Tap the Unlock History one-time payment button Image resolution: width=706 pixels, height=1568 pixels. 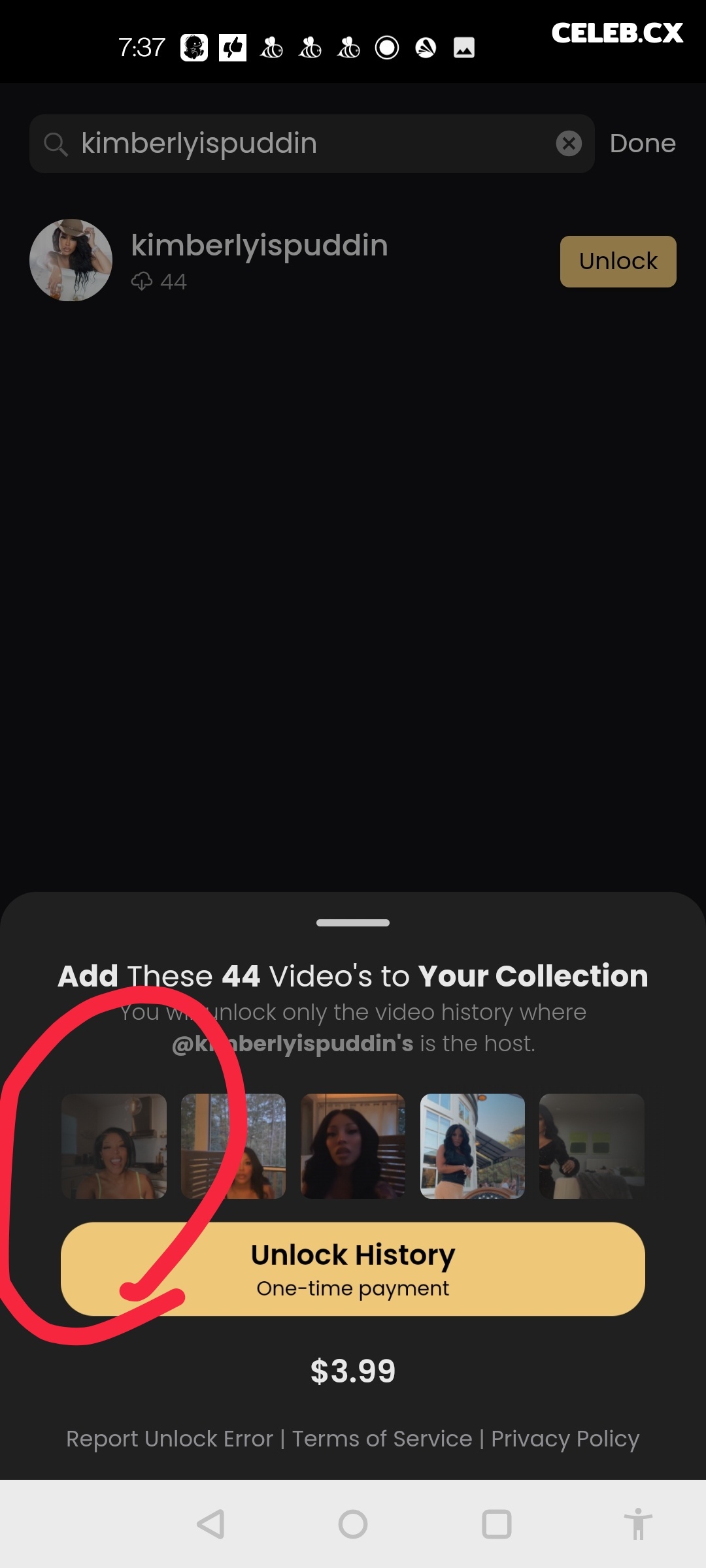click(353, 1269)
